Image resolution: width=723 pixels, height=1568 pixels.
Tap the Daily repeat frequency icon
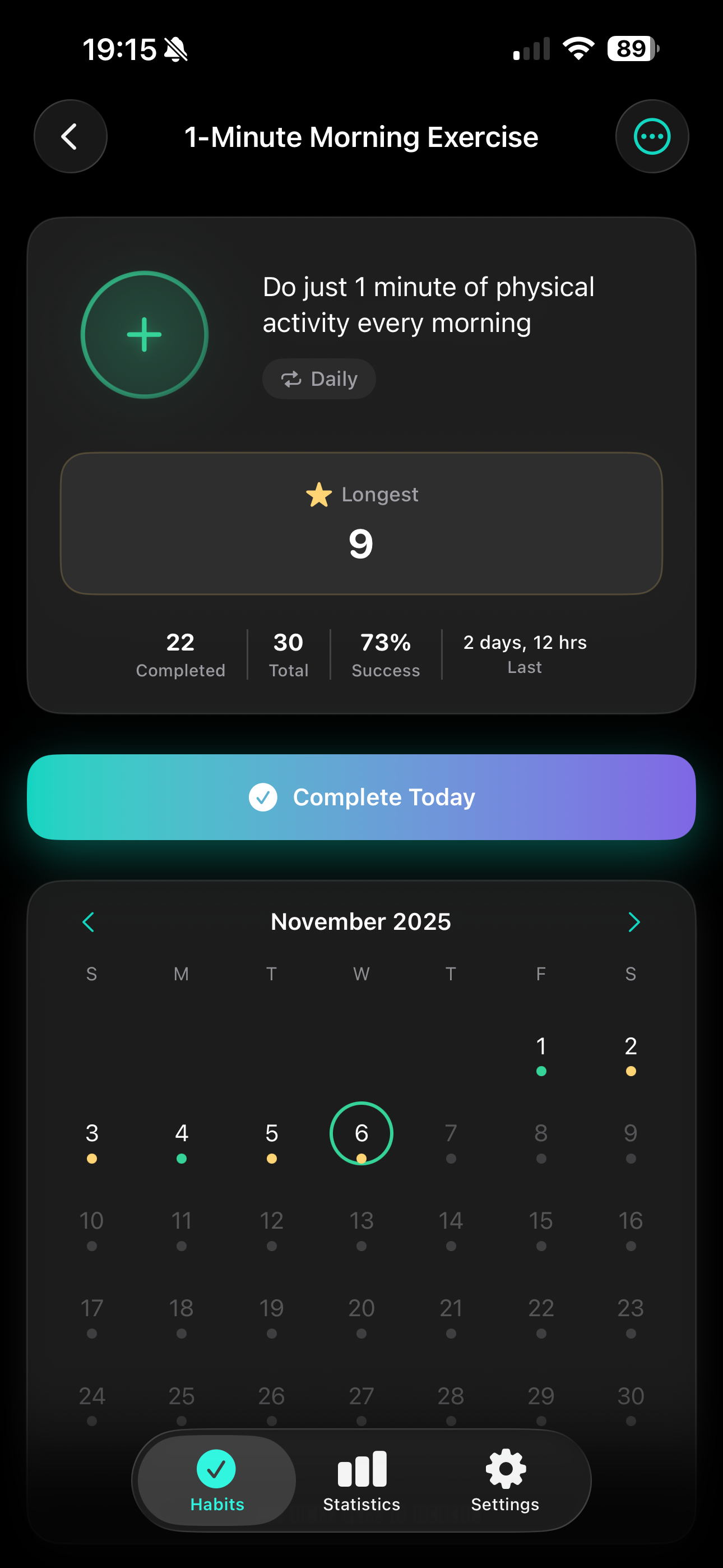pyautogui.click(x=292, y=379)
